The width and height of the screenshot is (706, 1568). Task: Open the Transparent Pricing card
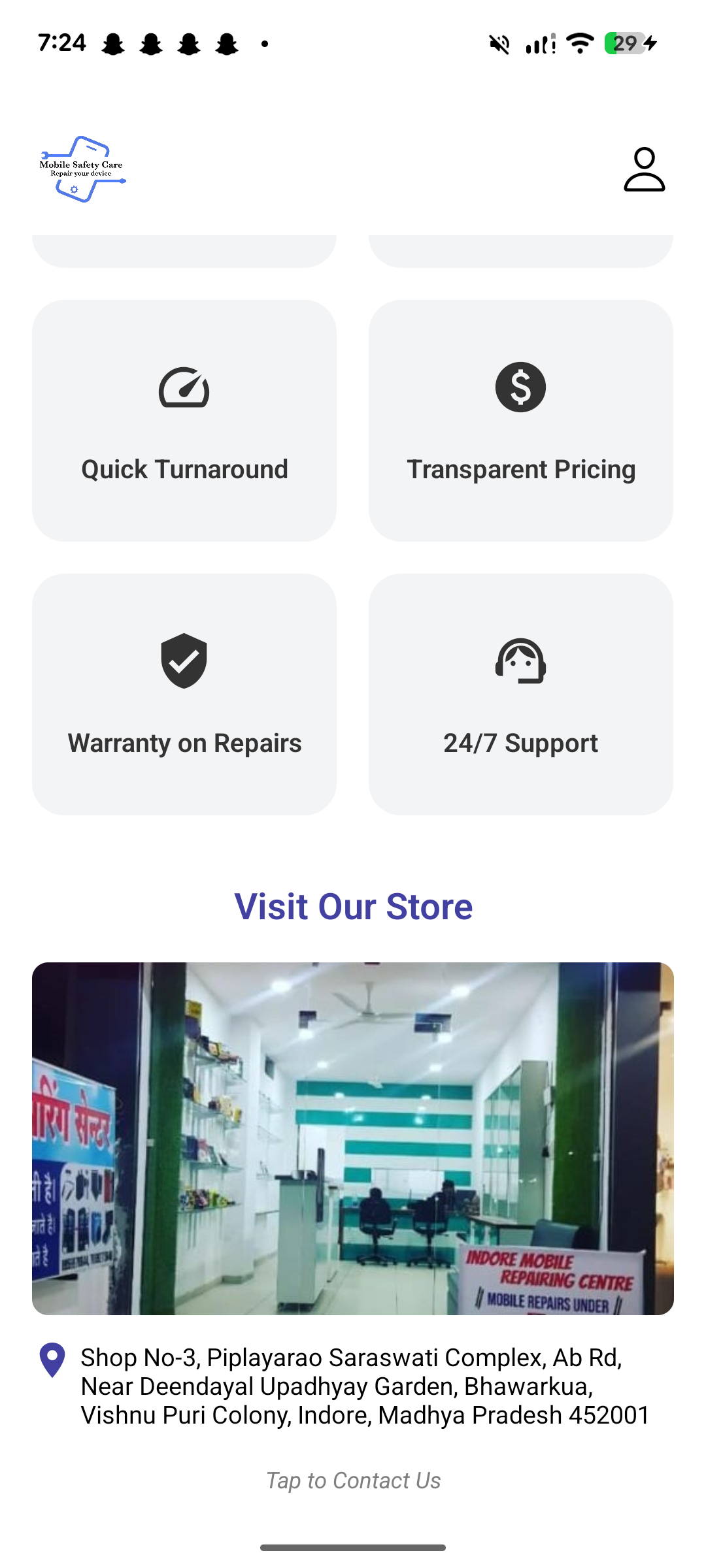click(520, 420)
